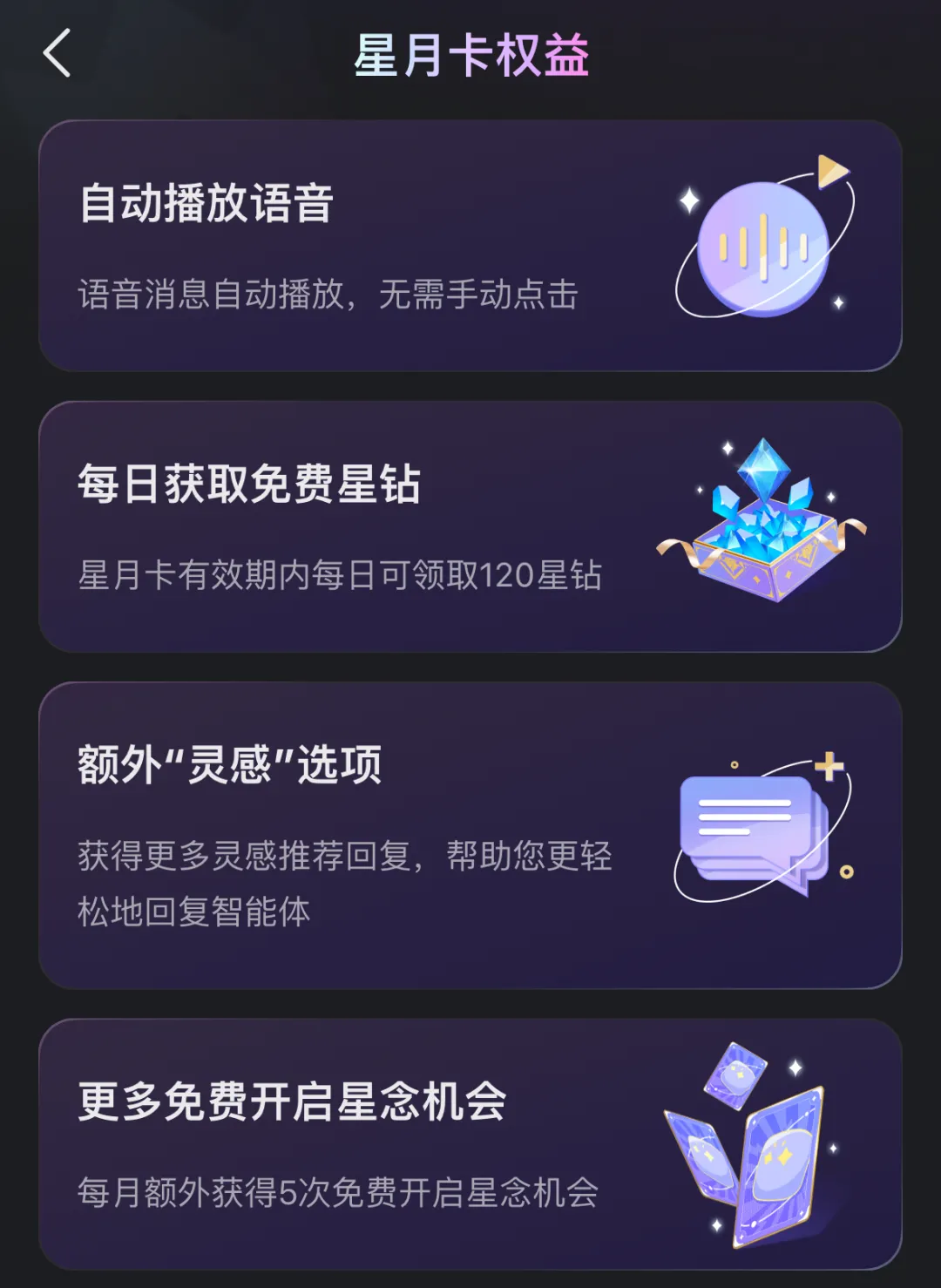Go back from the 星月卡权益 page
Viewport: 941px width, 1288px height.
[58, 53]
